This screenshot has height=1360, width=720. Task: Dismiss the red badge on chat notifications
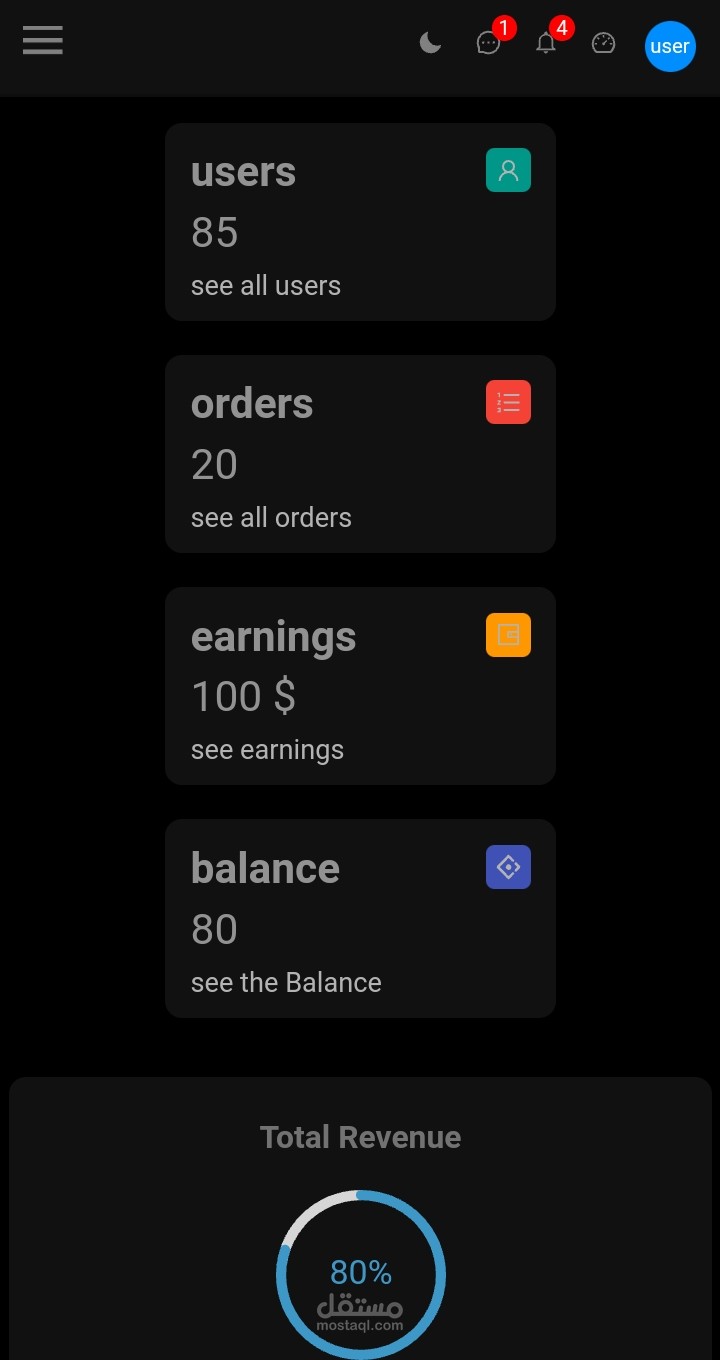tap(503, 28)
